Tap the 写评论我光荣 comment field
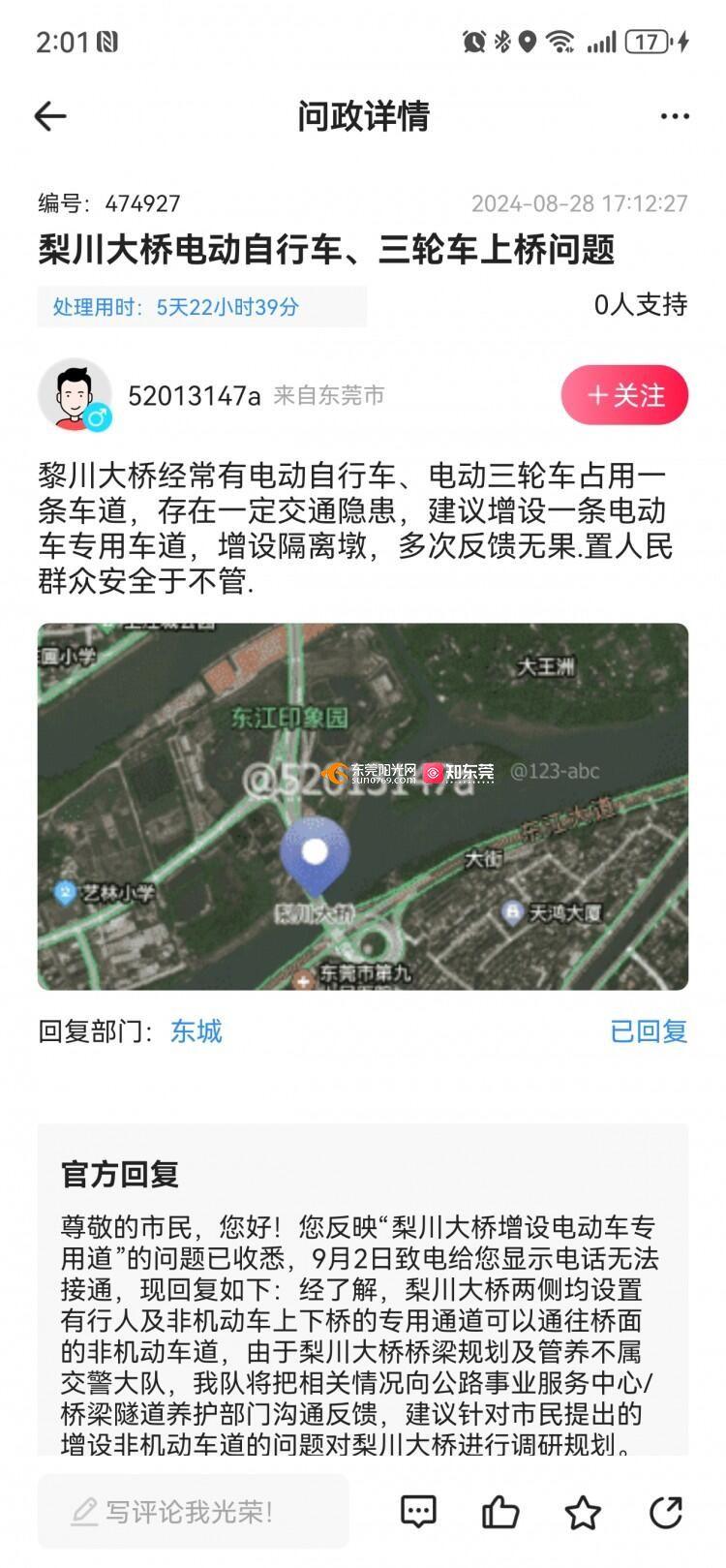 tap(193, 1511)
